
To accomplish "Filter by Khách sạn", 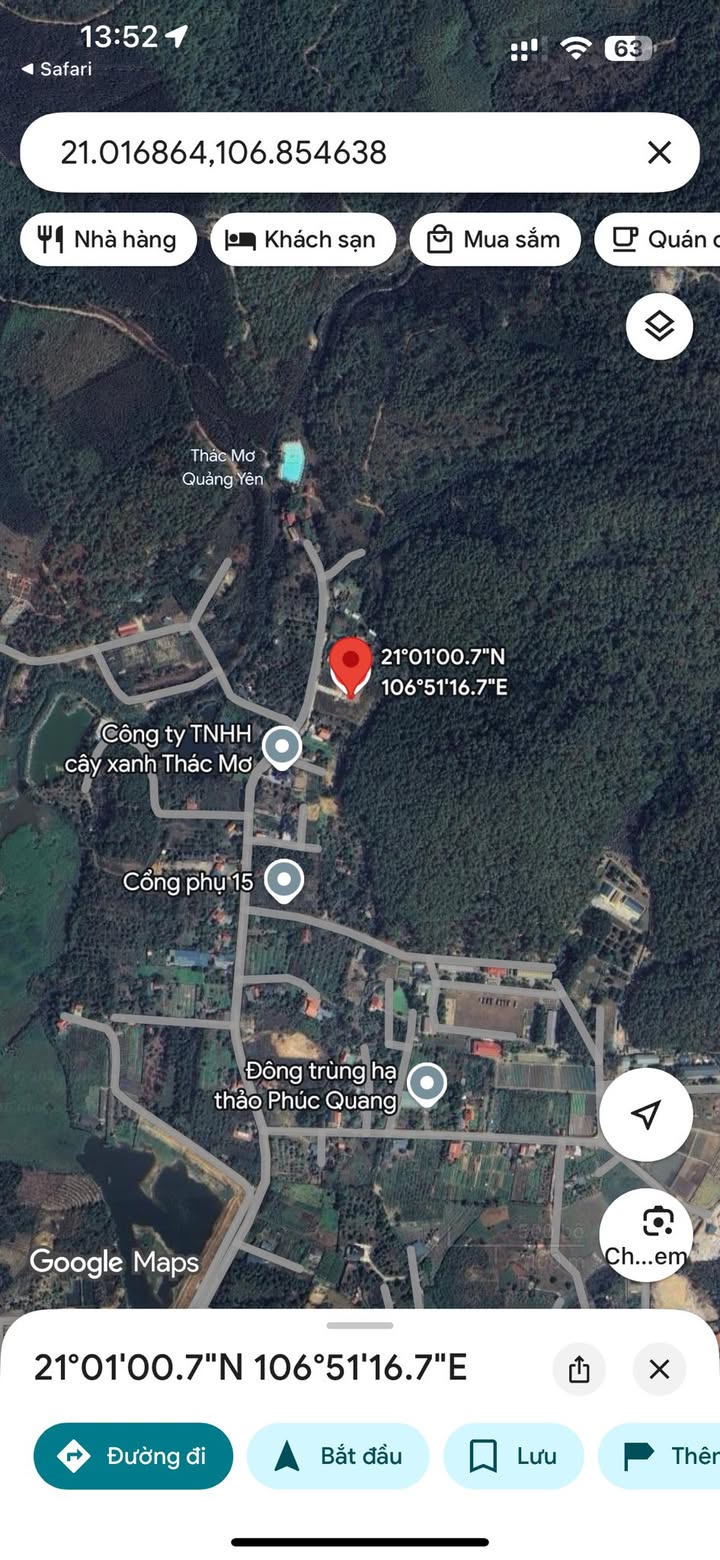I will [302, 240].
